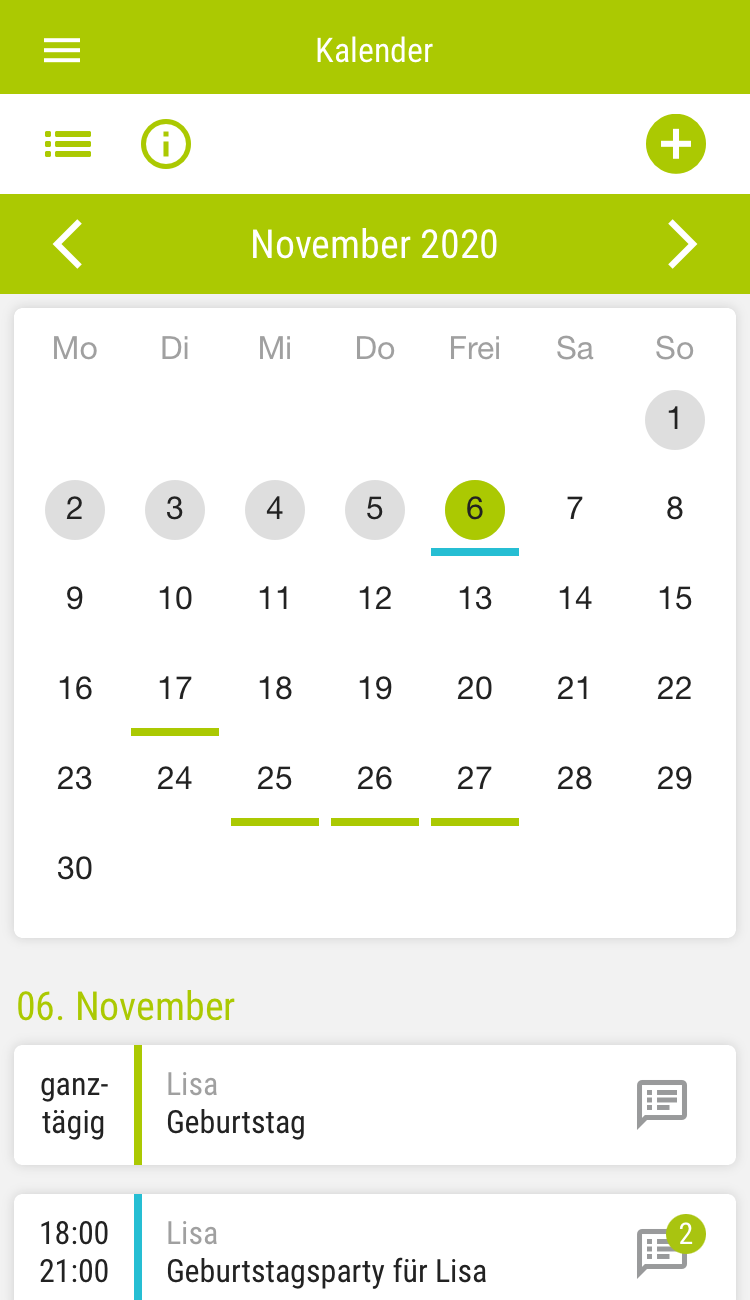Viewport: 750px width, 1300px height.
Task: Pick day 1 in the calendar
Action: click(x=675, y=419)
